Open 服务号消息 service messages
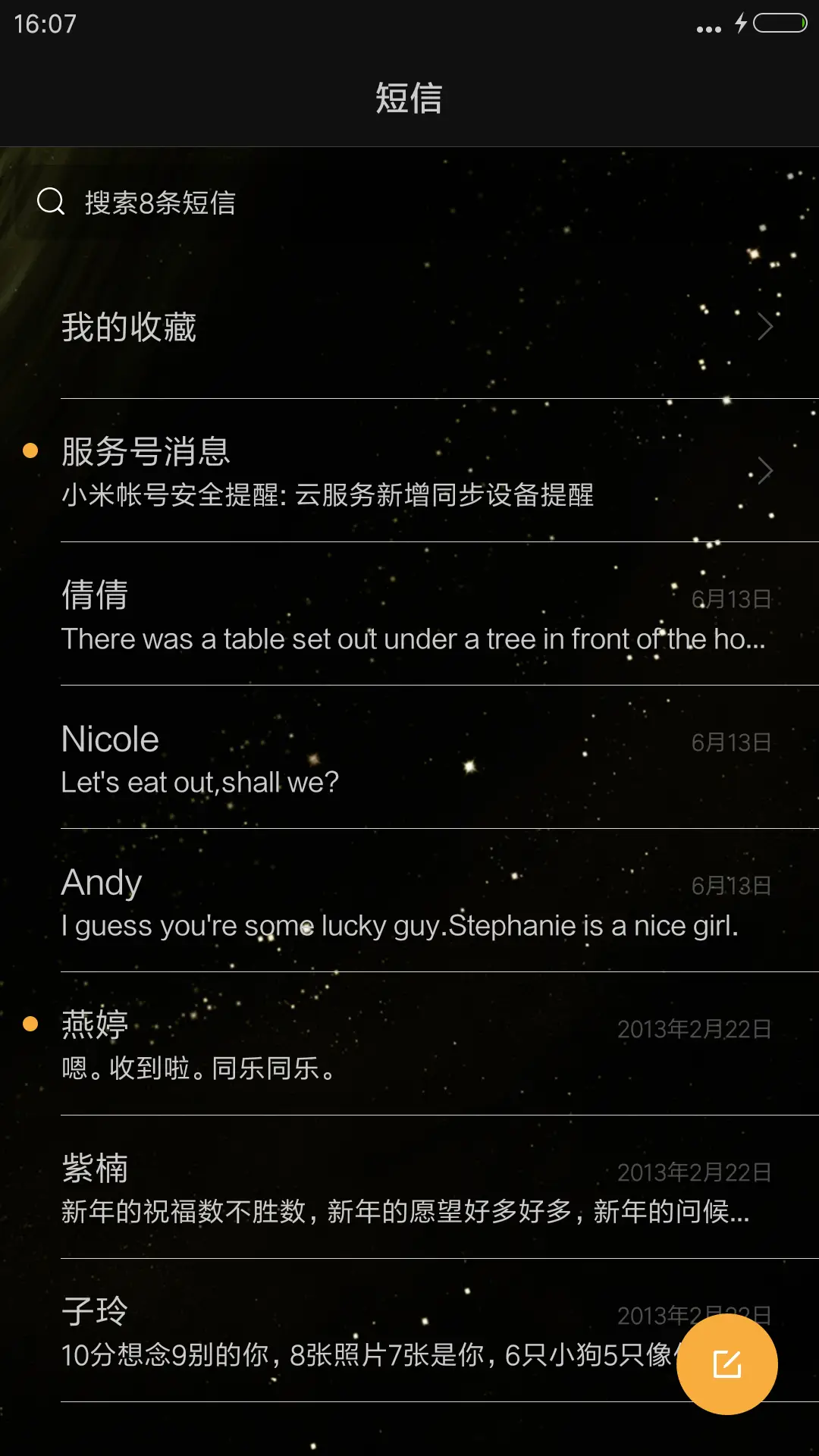Image resolution: width=819 pixels, height=1456 pixels. coord(409,471)
